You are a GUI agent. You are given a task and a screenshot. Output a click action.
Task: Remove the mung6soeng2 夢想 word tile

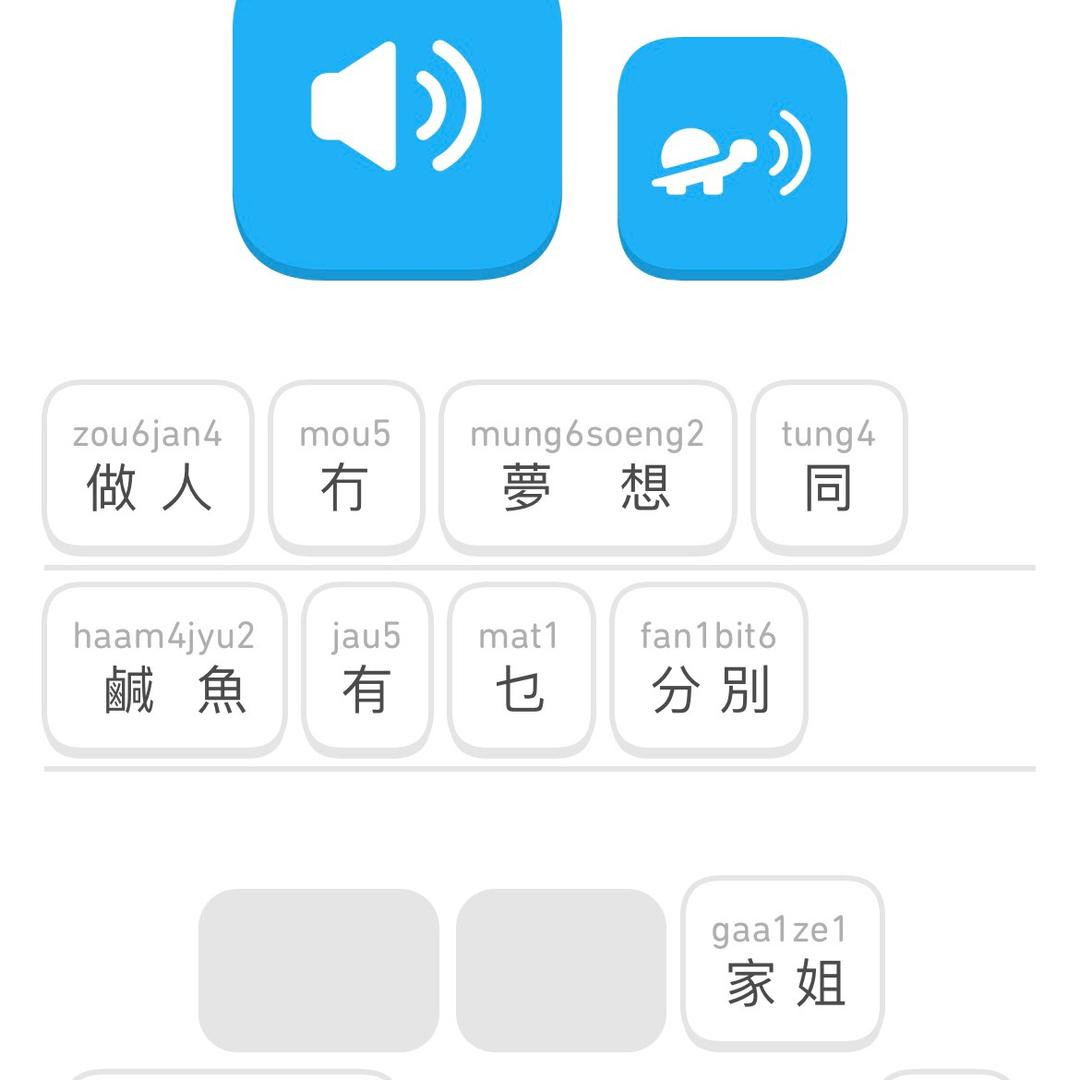(587, 467)
